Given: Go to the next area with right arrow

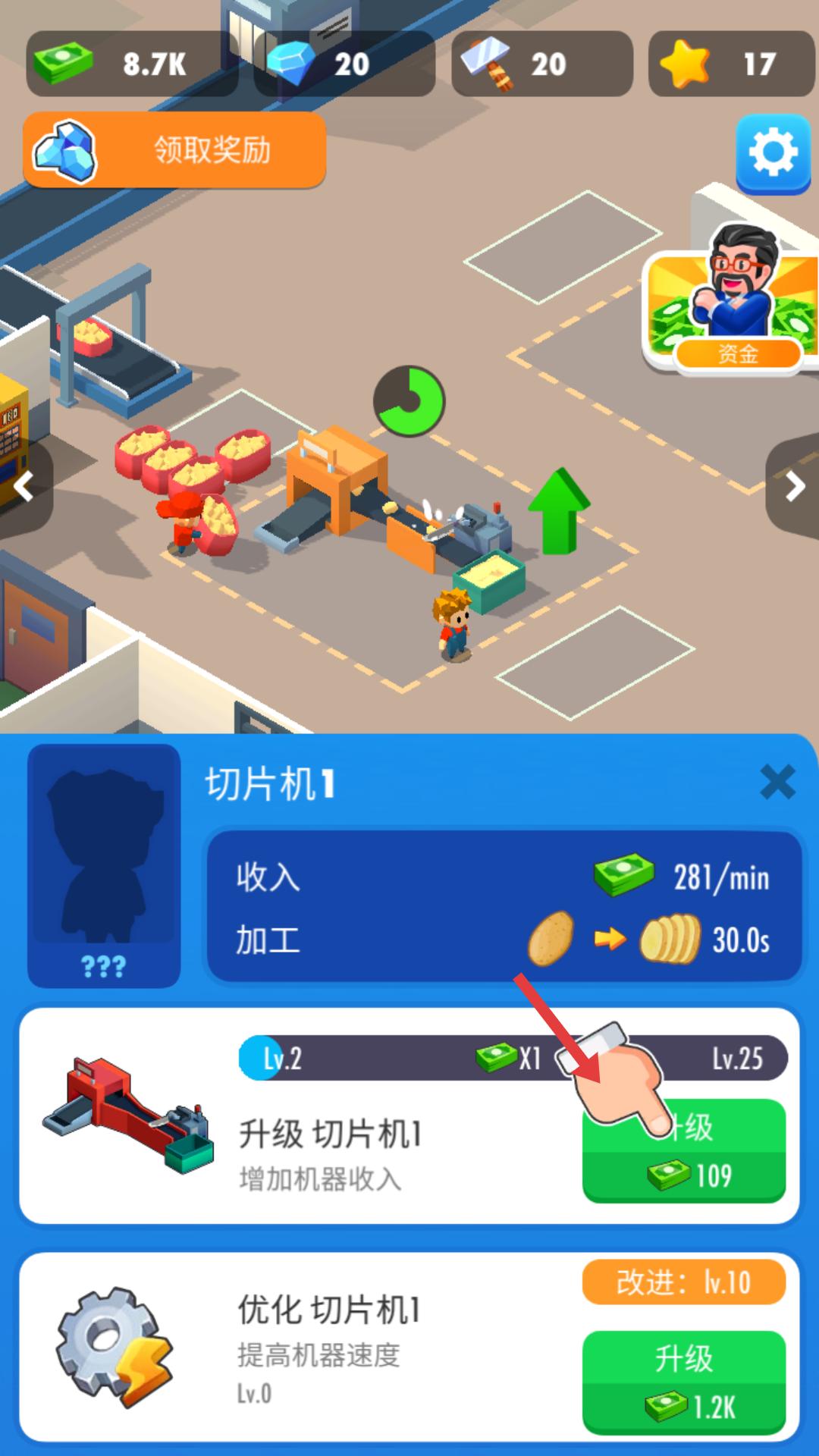Looking at the screenshot, I should pyautogui.click(x=794, y=487).
